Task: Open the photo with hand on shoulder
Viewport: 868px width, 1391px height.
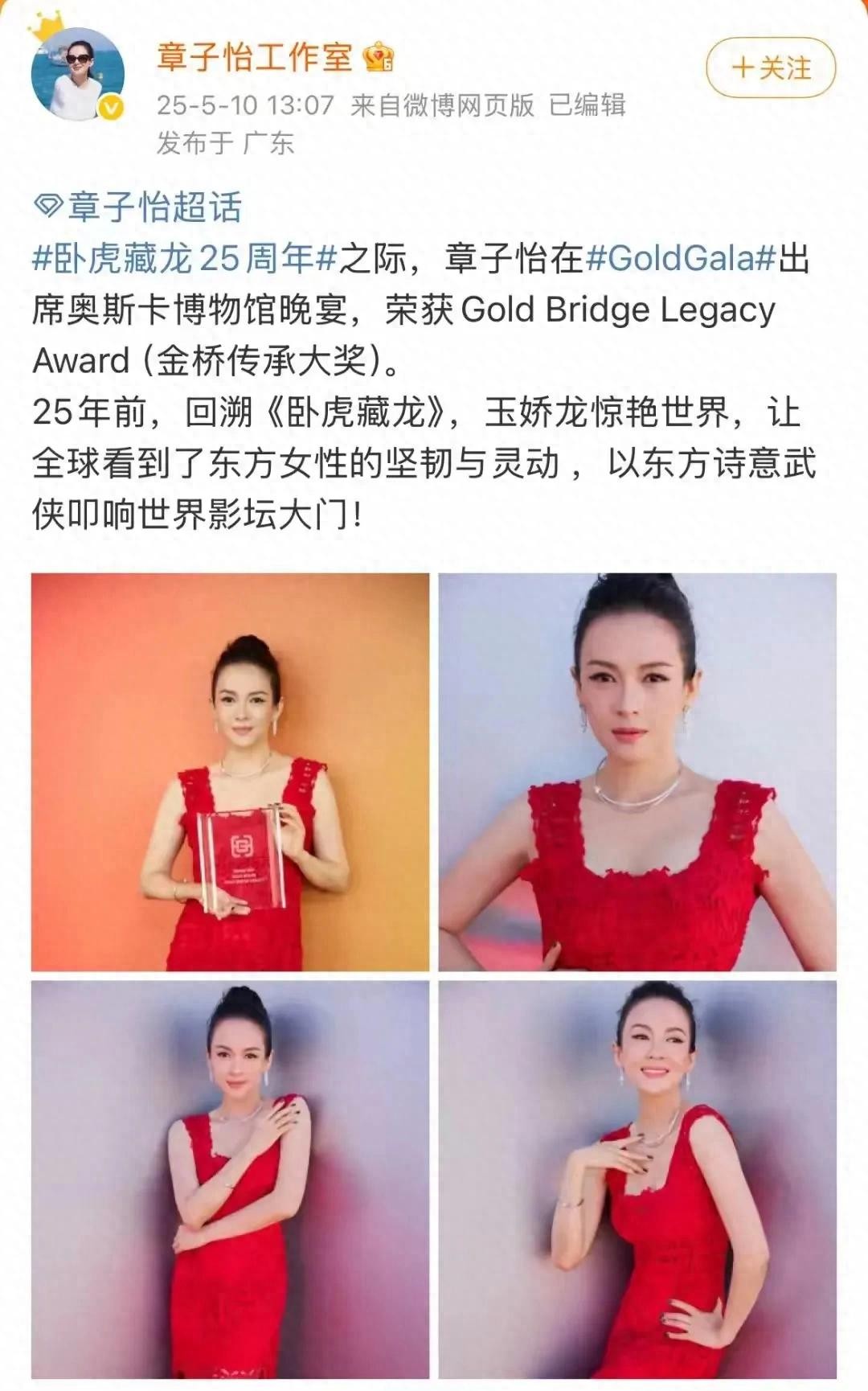Action: click(230, 1179)
